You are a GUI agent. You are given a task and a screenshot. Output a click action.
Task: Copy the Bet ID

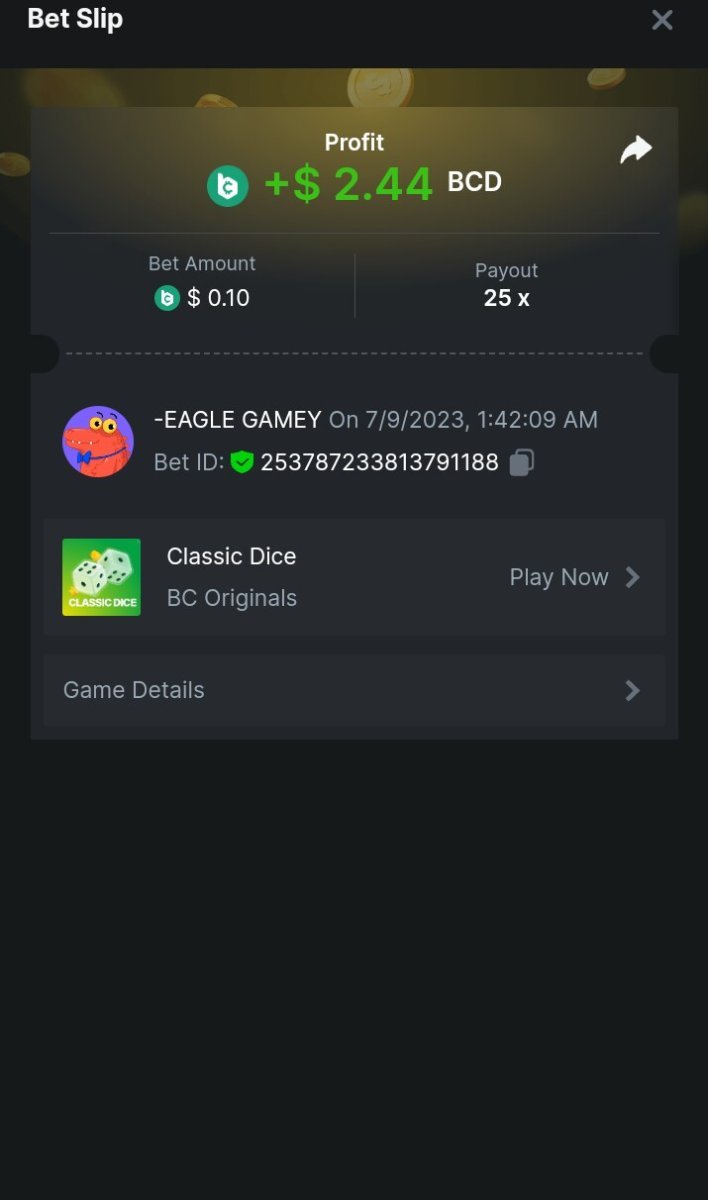point(521,462)
